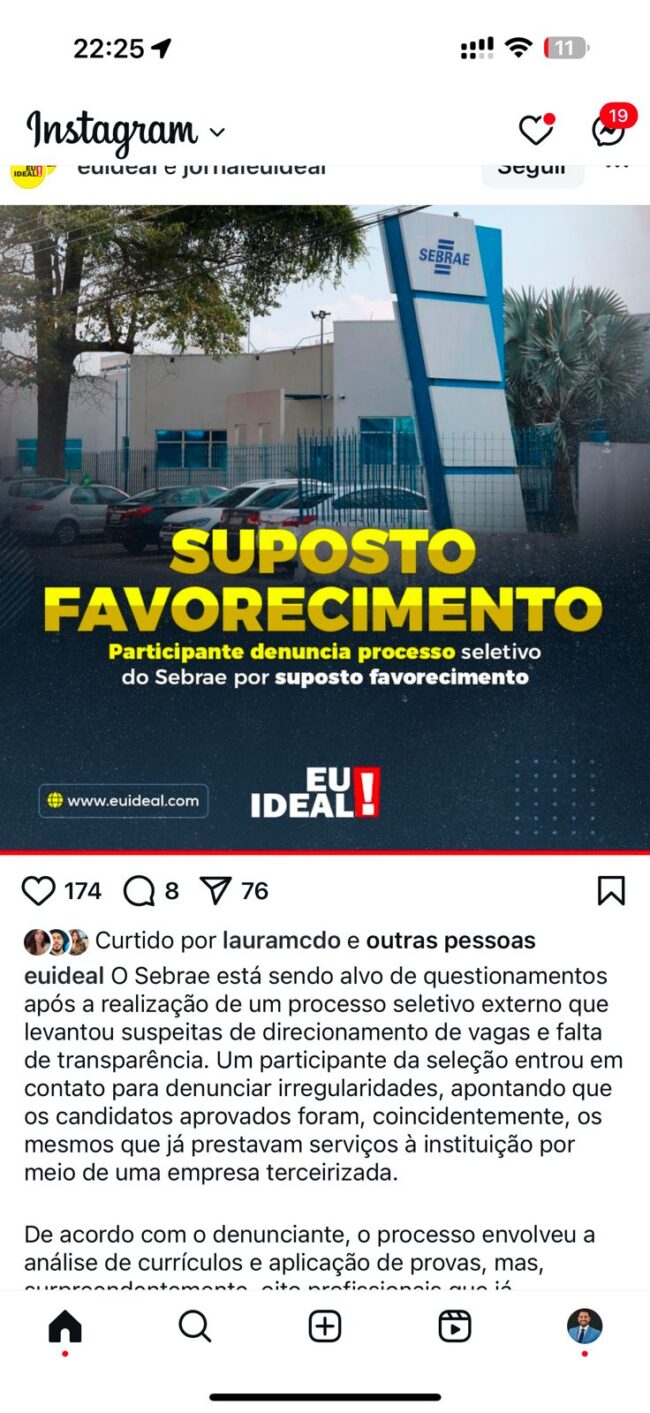Open the post's overflow menu
The image size is (650, 1413).
[617, 168]
